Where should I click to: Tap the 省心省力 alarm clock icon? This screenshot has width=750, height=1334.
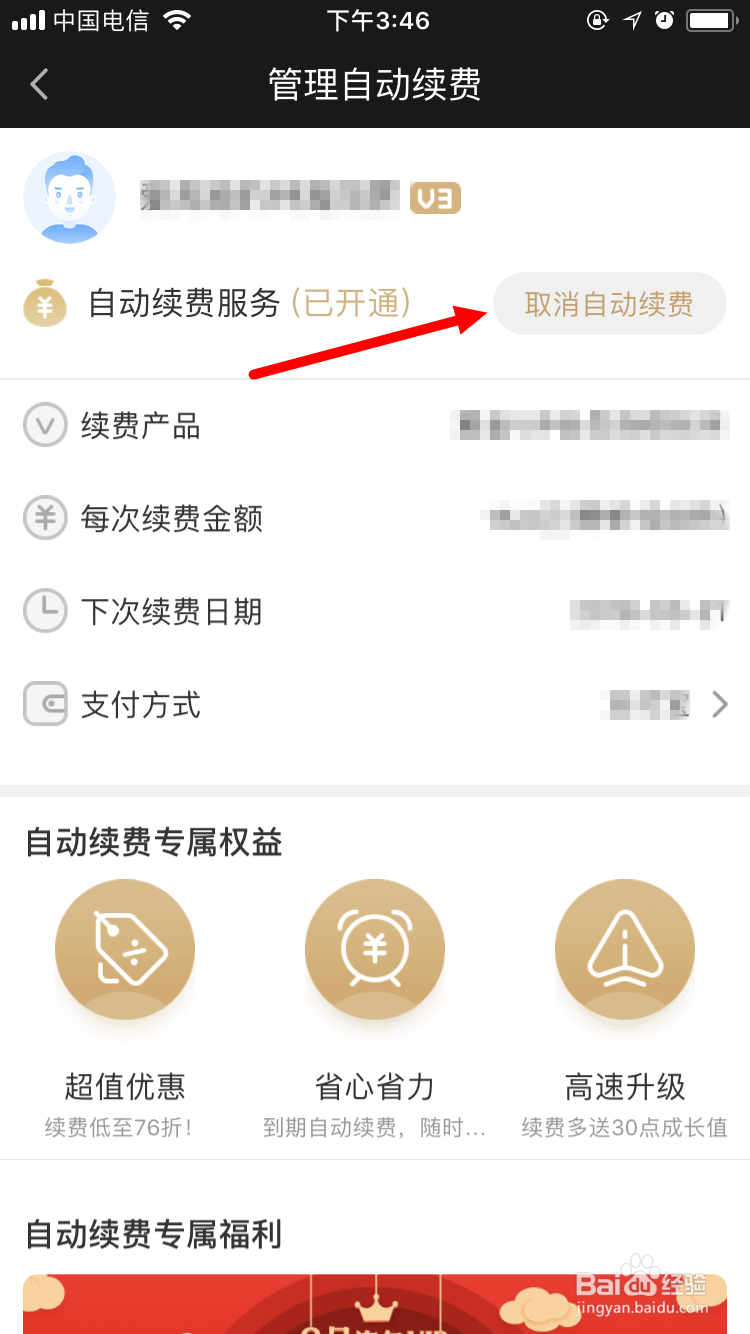(374, 949)
